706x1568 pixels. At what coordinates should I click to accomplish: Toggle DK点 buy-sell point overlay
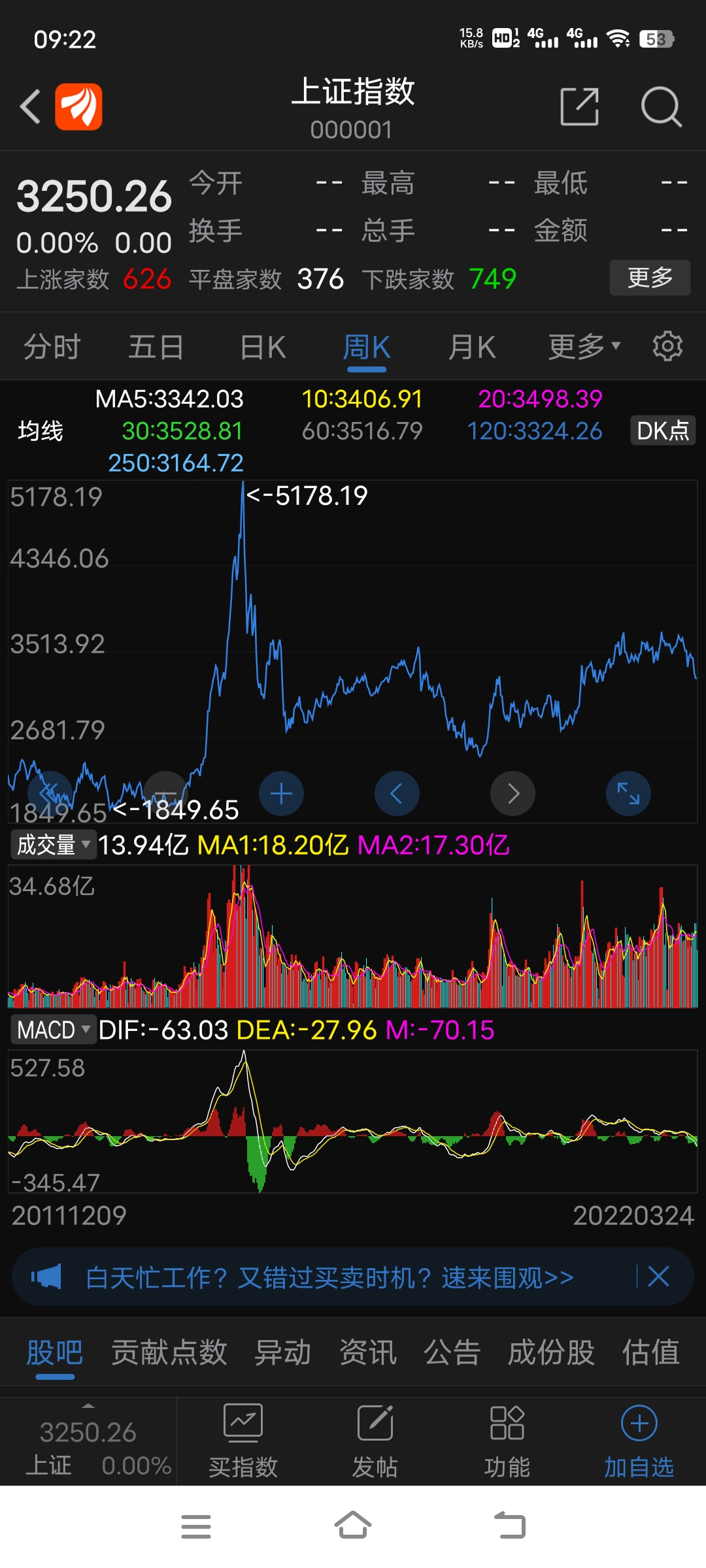[x=662, y=430]
